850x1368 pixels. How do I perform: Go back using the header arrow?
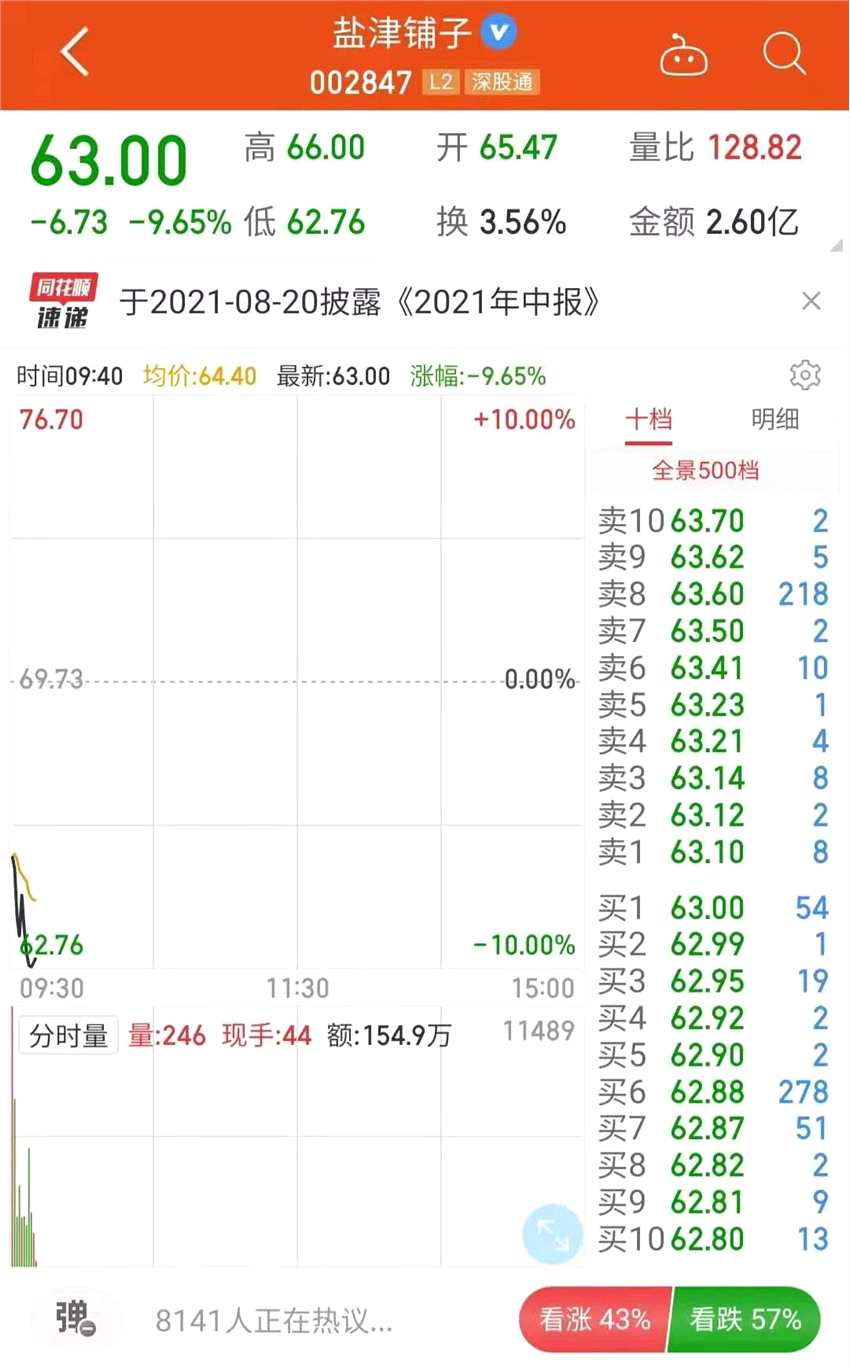coord(75,53)
